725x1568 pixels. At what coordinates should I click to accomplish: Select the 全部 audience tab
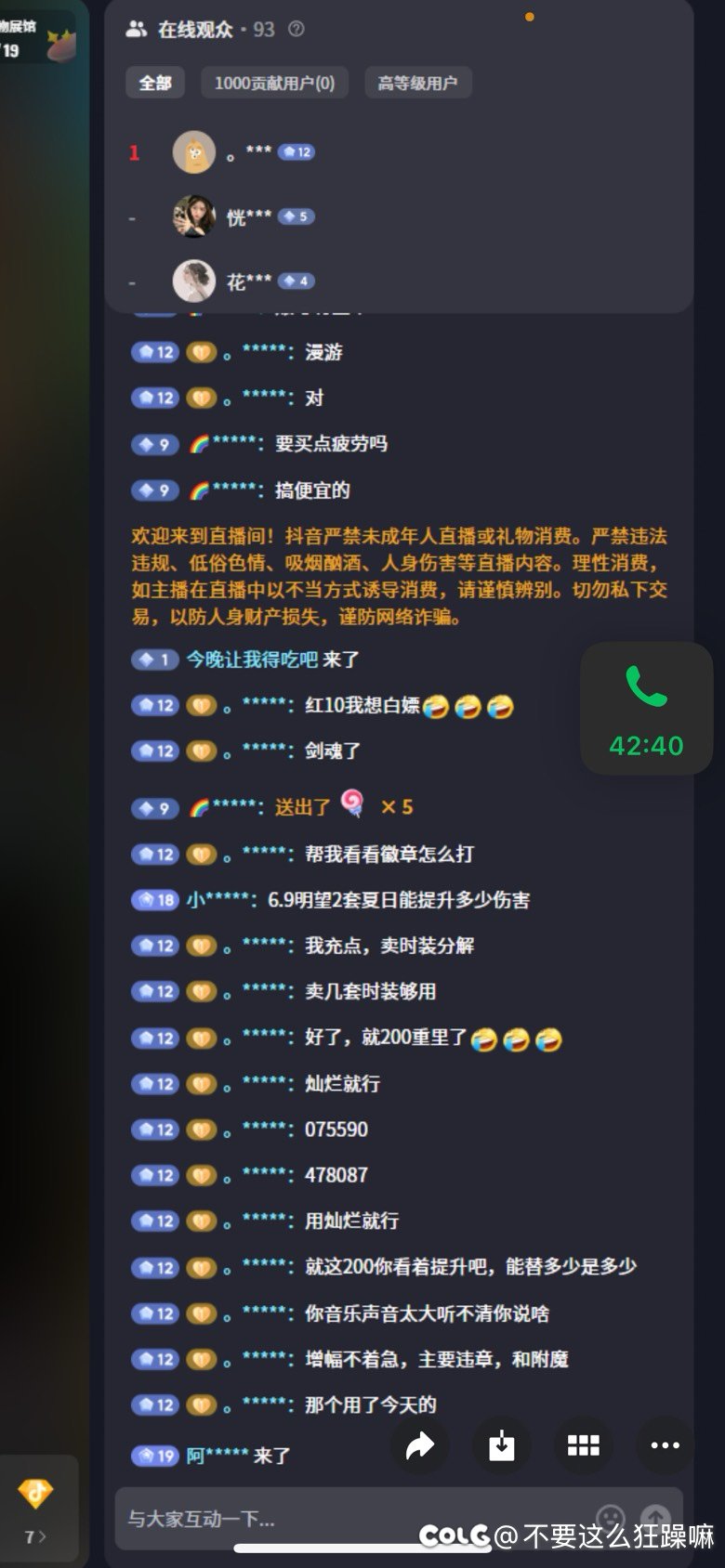click(155, 83)
